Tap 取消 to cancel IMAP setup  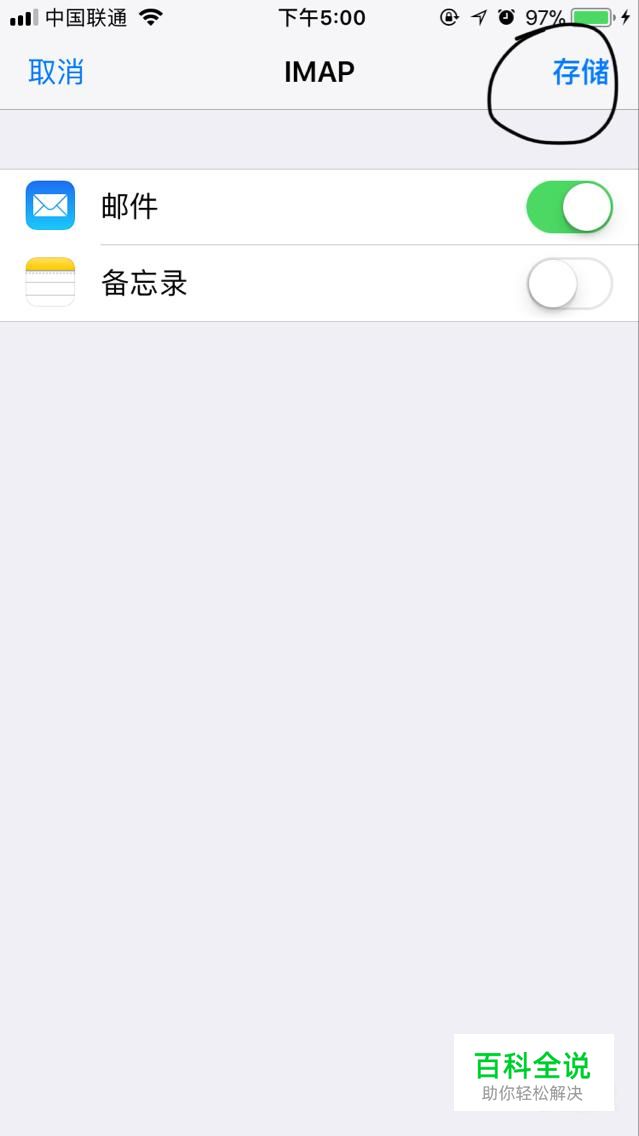56,72
